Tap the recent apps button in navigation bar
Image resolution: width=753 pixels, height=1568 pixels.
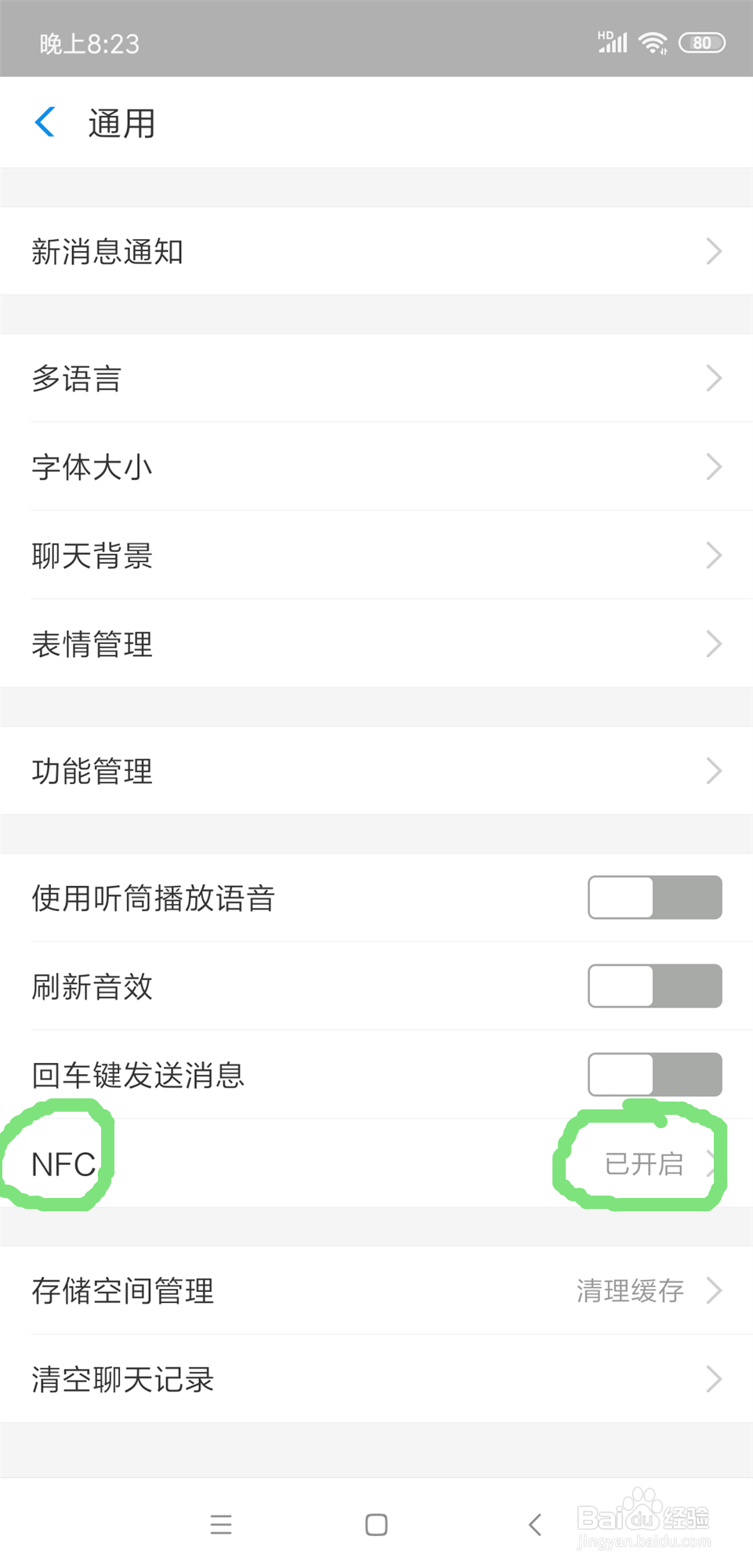[x=221, y=1524]
